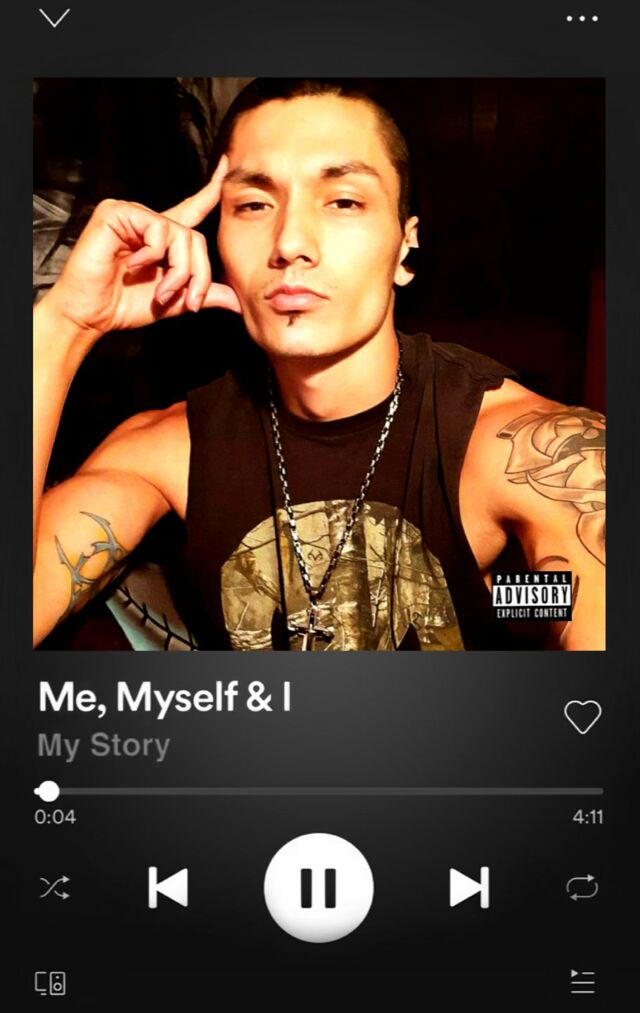Viewport: 640px width, 1013px height.
Task: Open the play queue
Action: coord(582,982)
